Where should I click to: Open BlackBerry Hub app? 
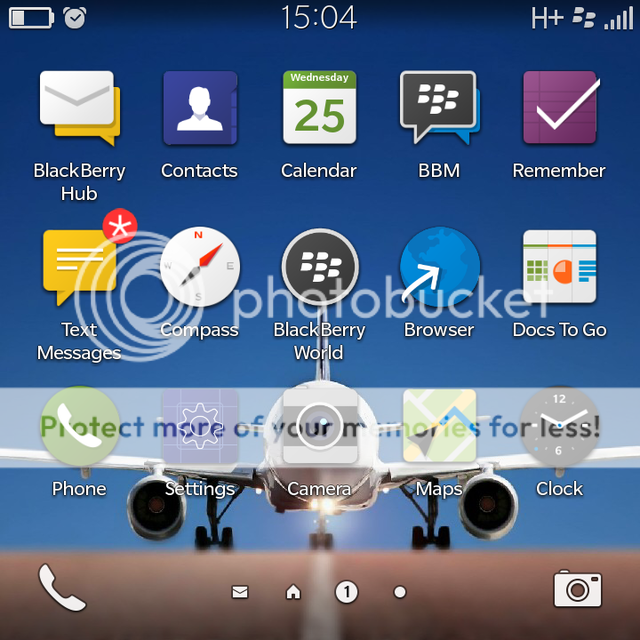click(x=79, y=108)
